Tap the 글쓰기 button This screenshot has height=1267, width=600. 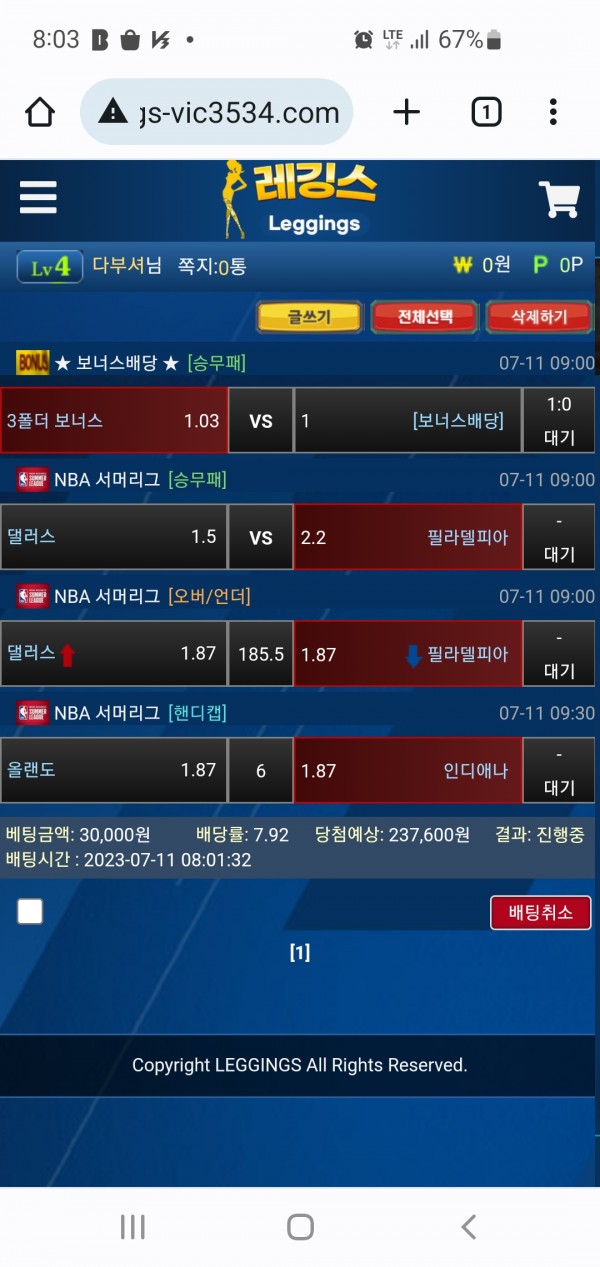pos(309,317)
